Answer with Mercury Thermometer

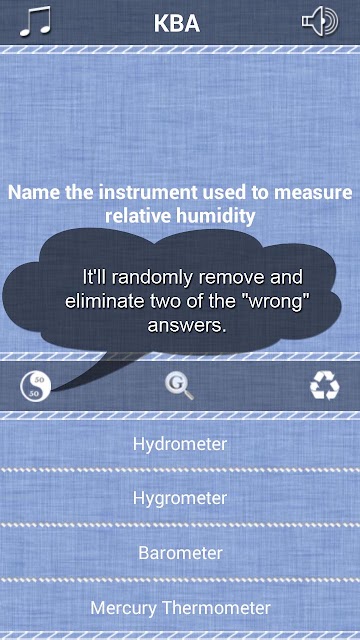pyautogui.click(x=180, y=608)
